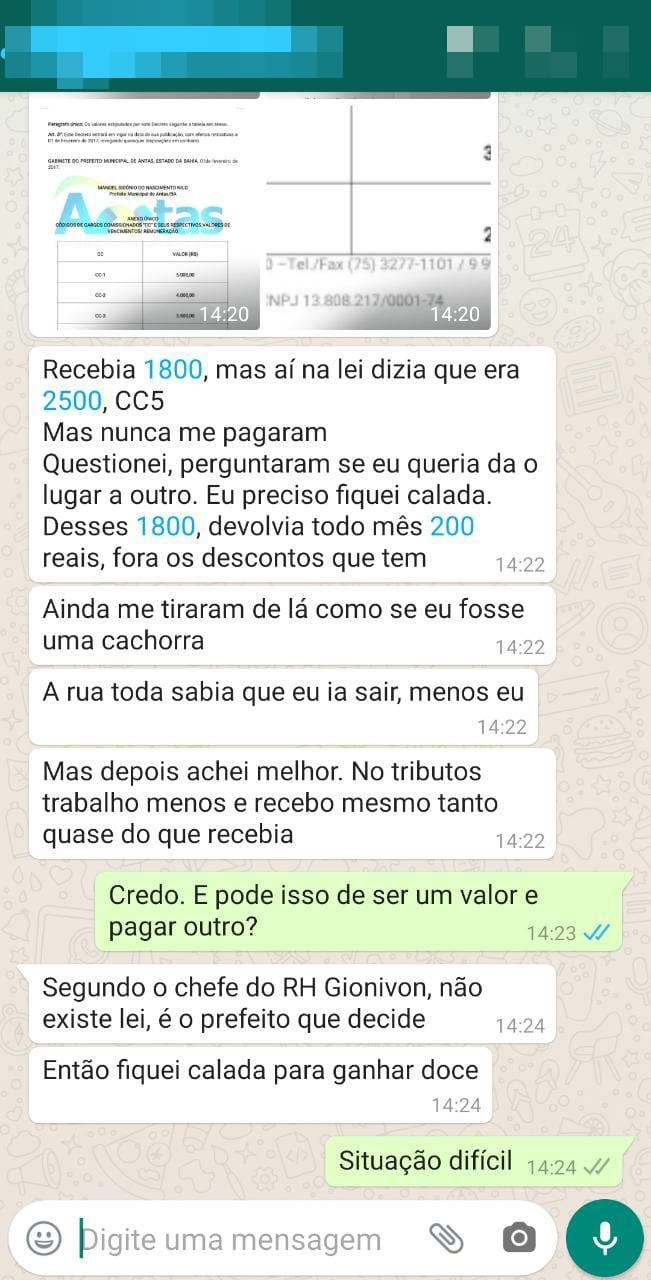Open the emoji picker
The height and width of the screenshot is (1280, 651).
pyautogui.click(x=43, y=1240)
